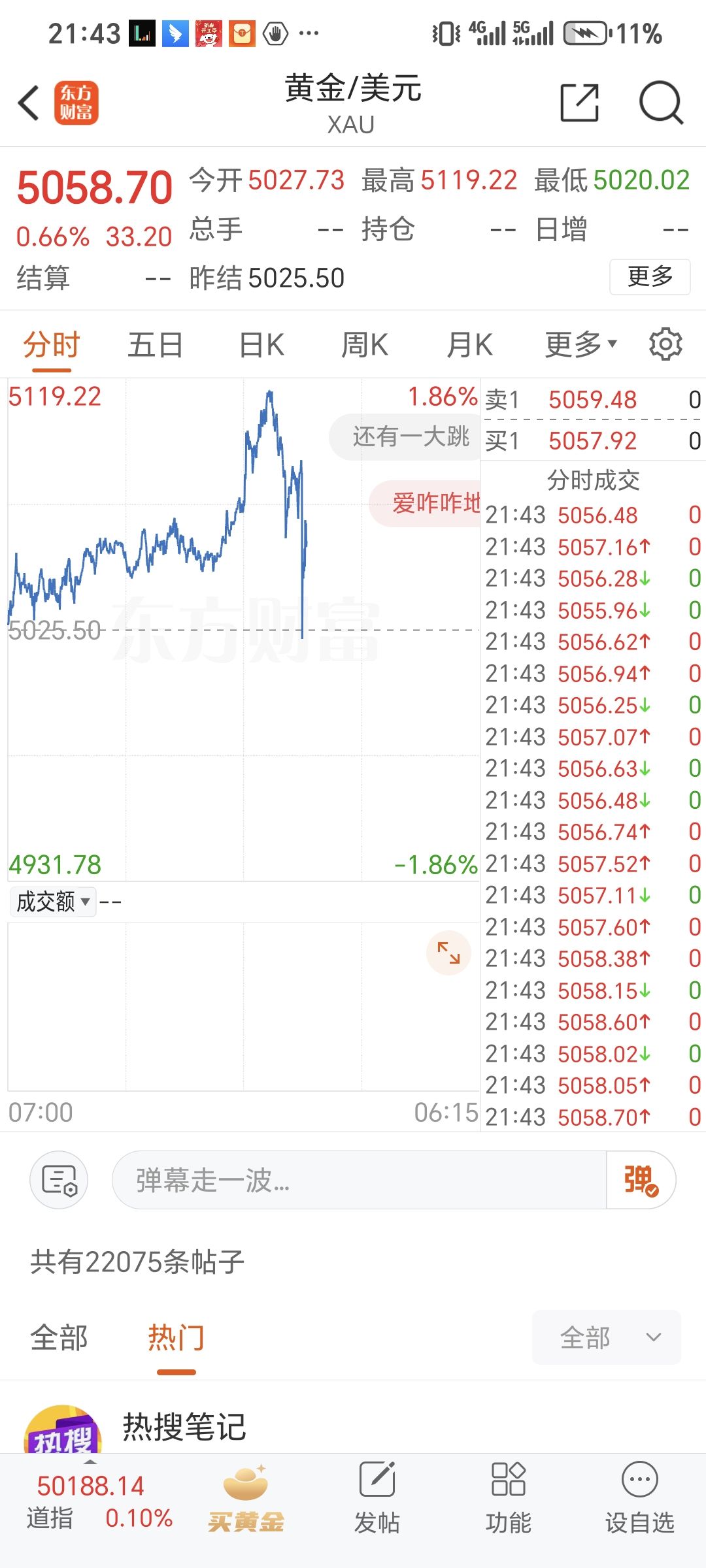
Task: Open the search magnifier
Action: point(660,103)
